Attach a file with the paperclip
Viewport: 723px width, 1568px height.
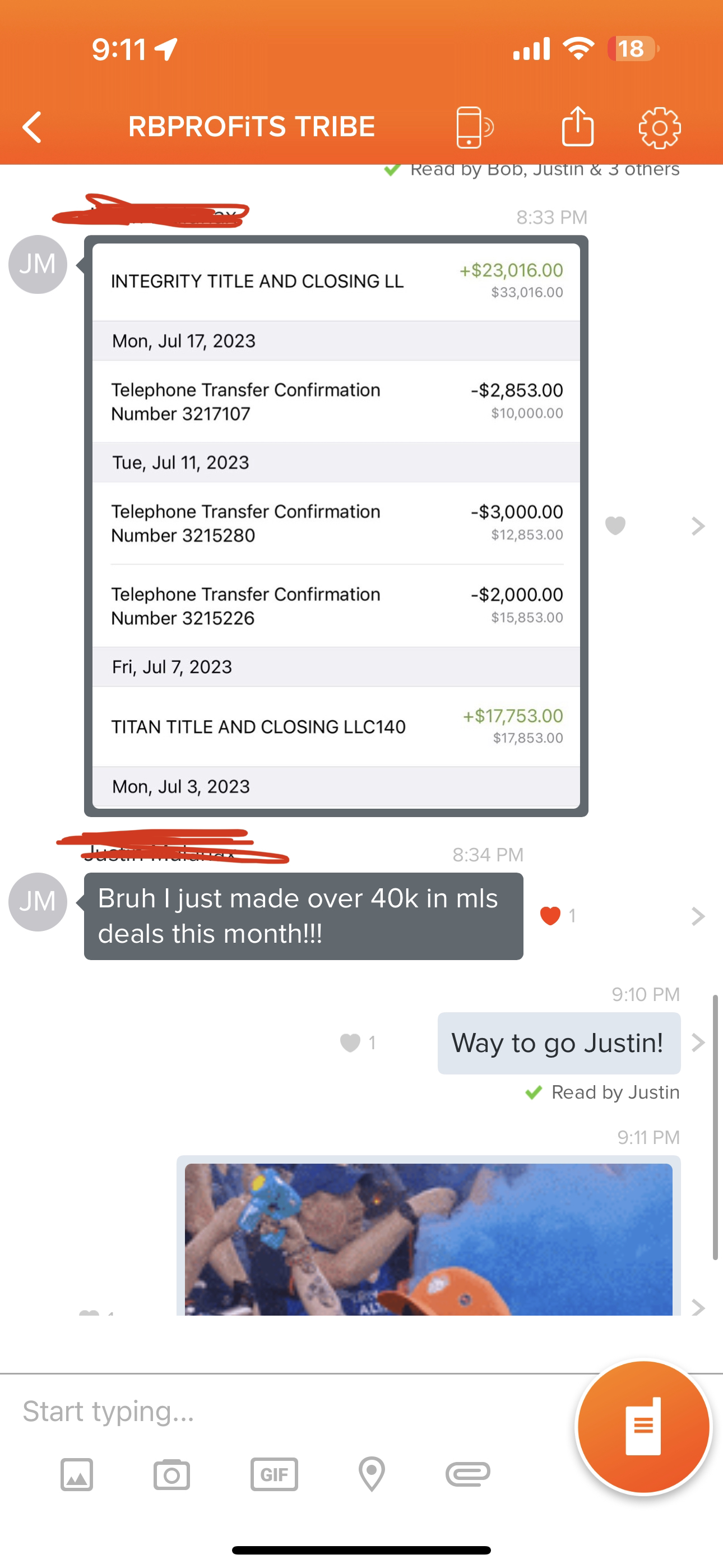(467, 1474)
